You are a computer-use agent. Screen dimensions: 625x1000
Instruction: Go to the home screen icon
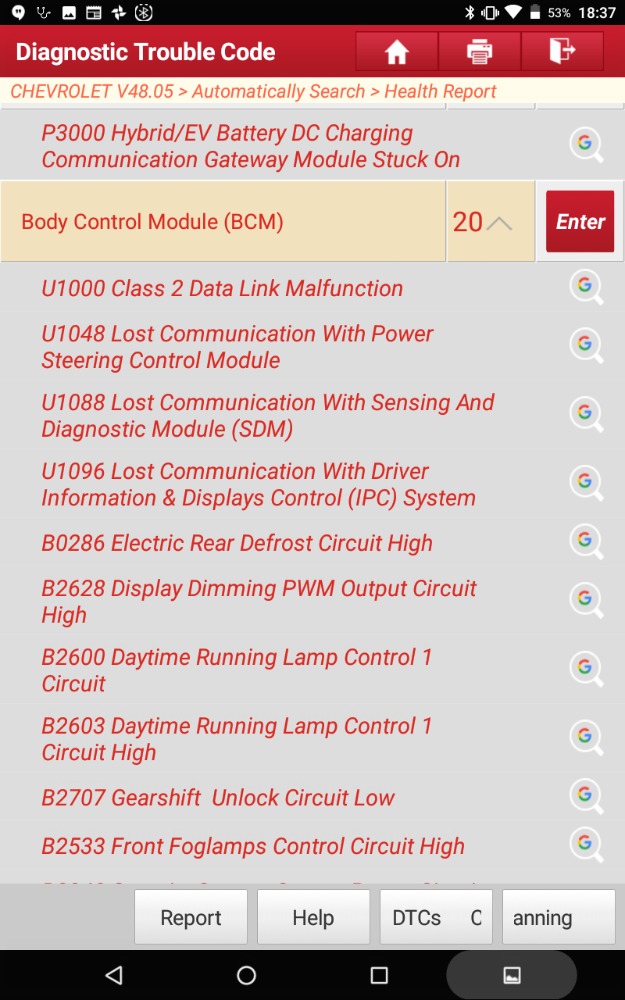(x=396, y=51)
